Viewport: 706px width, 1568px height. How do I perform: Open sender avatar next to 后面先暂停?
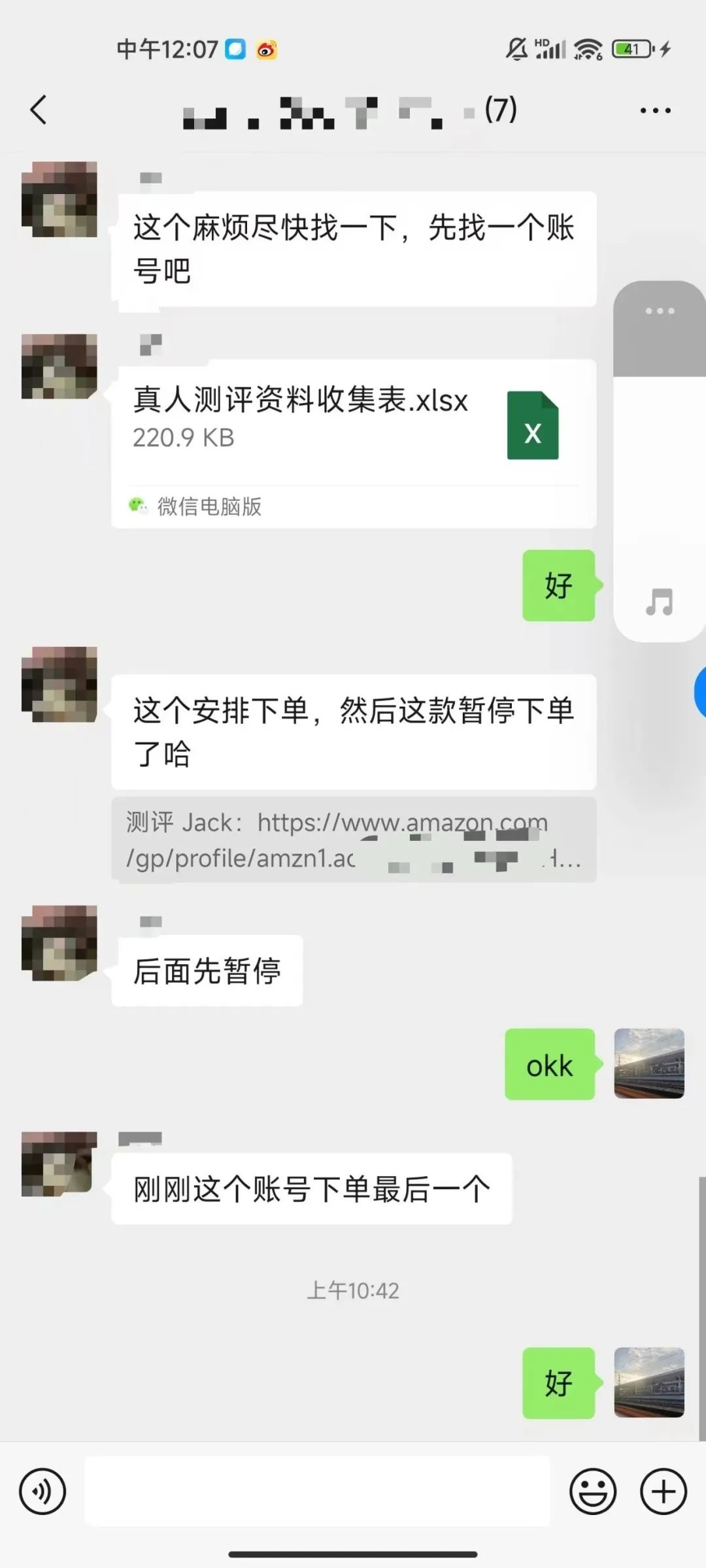point(59,943)
